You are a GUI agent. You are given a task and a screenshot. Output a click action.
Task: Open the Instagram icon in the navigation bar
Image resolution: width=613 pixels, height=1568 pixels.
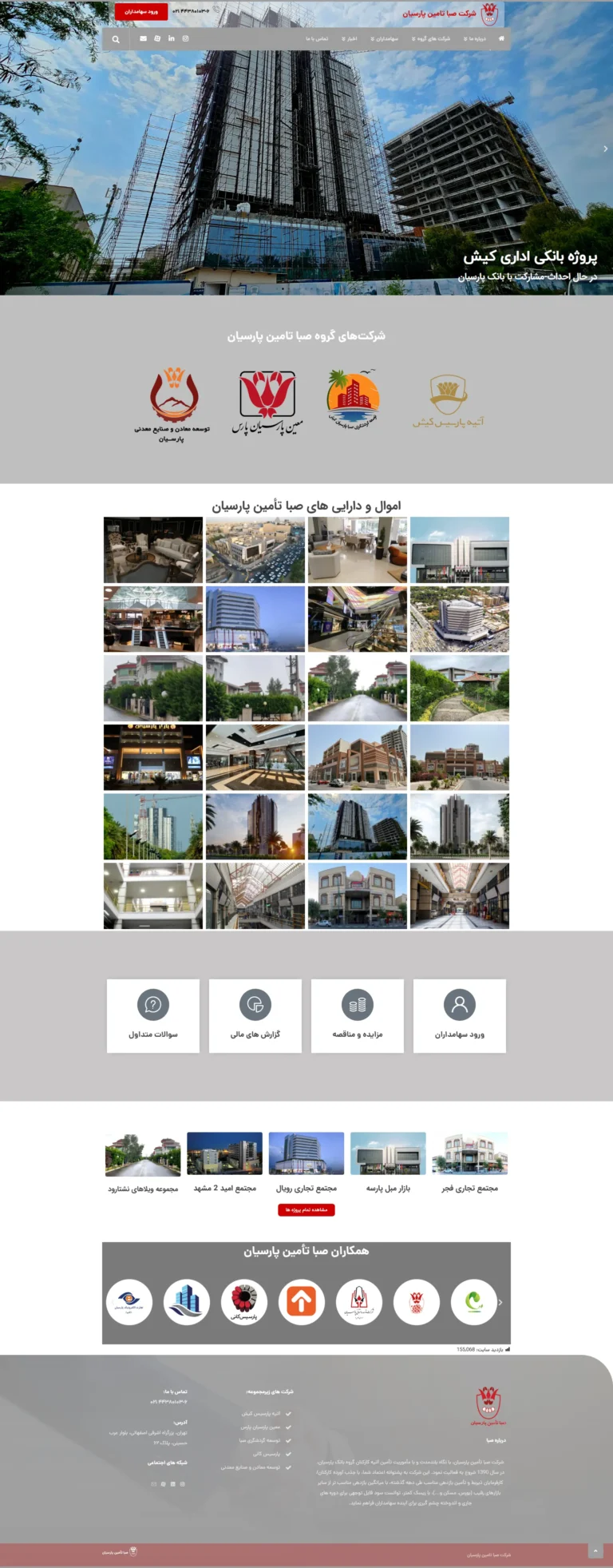coord(186,38)
